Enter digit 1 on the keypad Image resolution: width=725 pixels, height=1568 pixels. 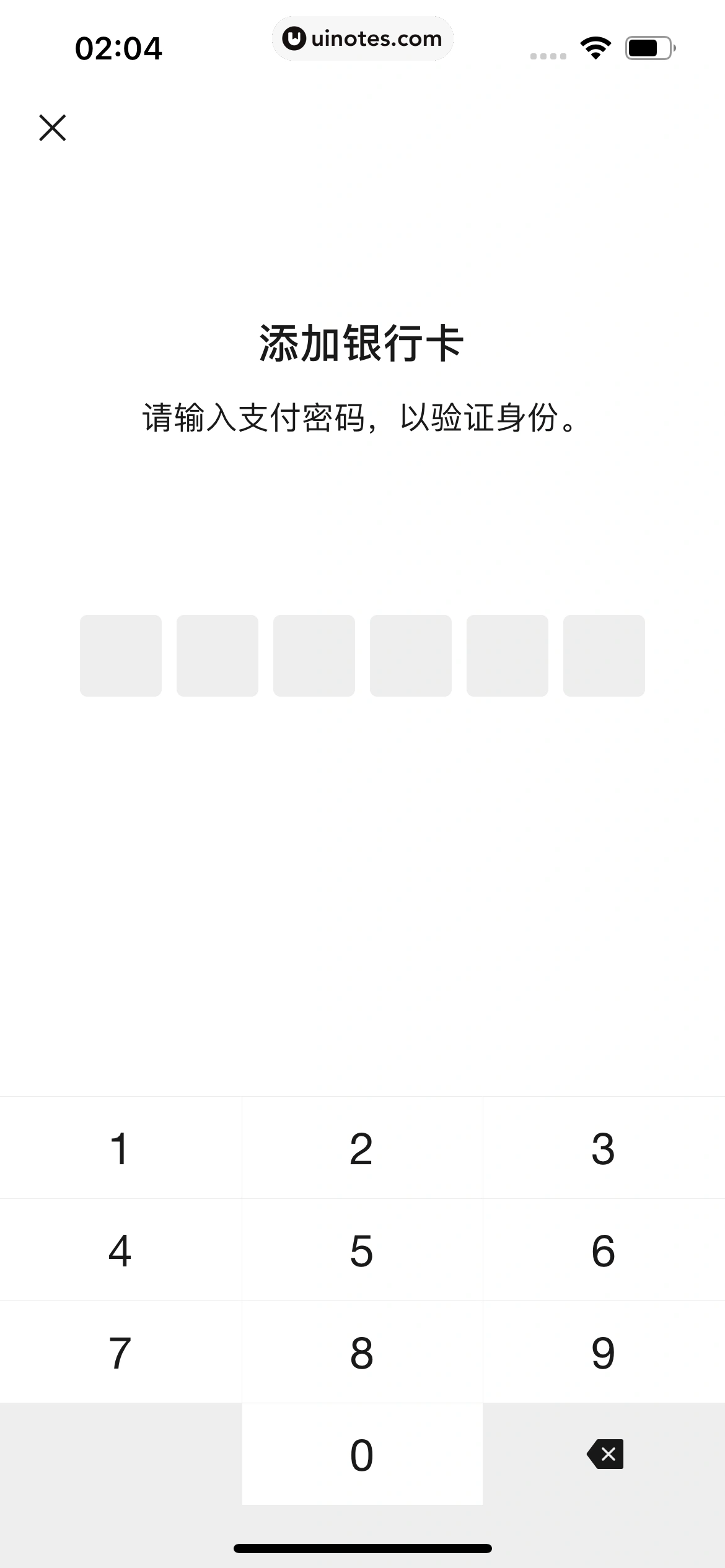pos(120,1148)
